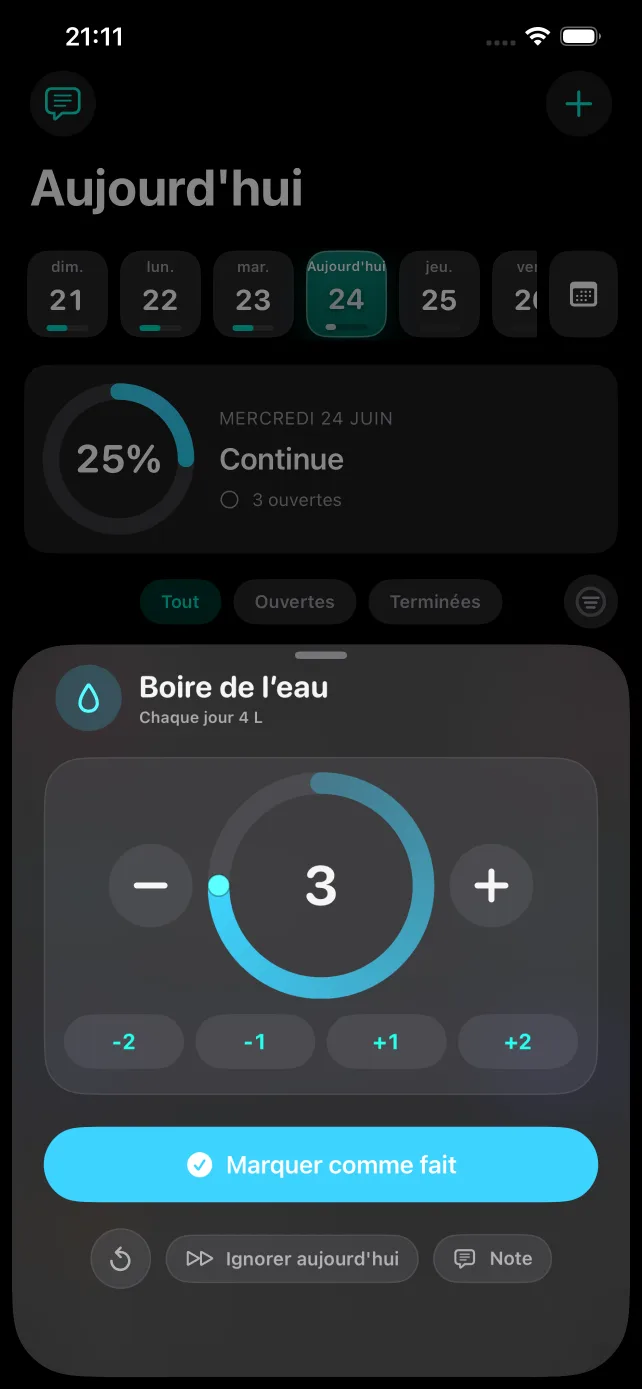Screen dimensions: 642x1389
Task: Switch to the Ouvertes filter
Action: [x=295, y=602]
